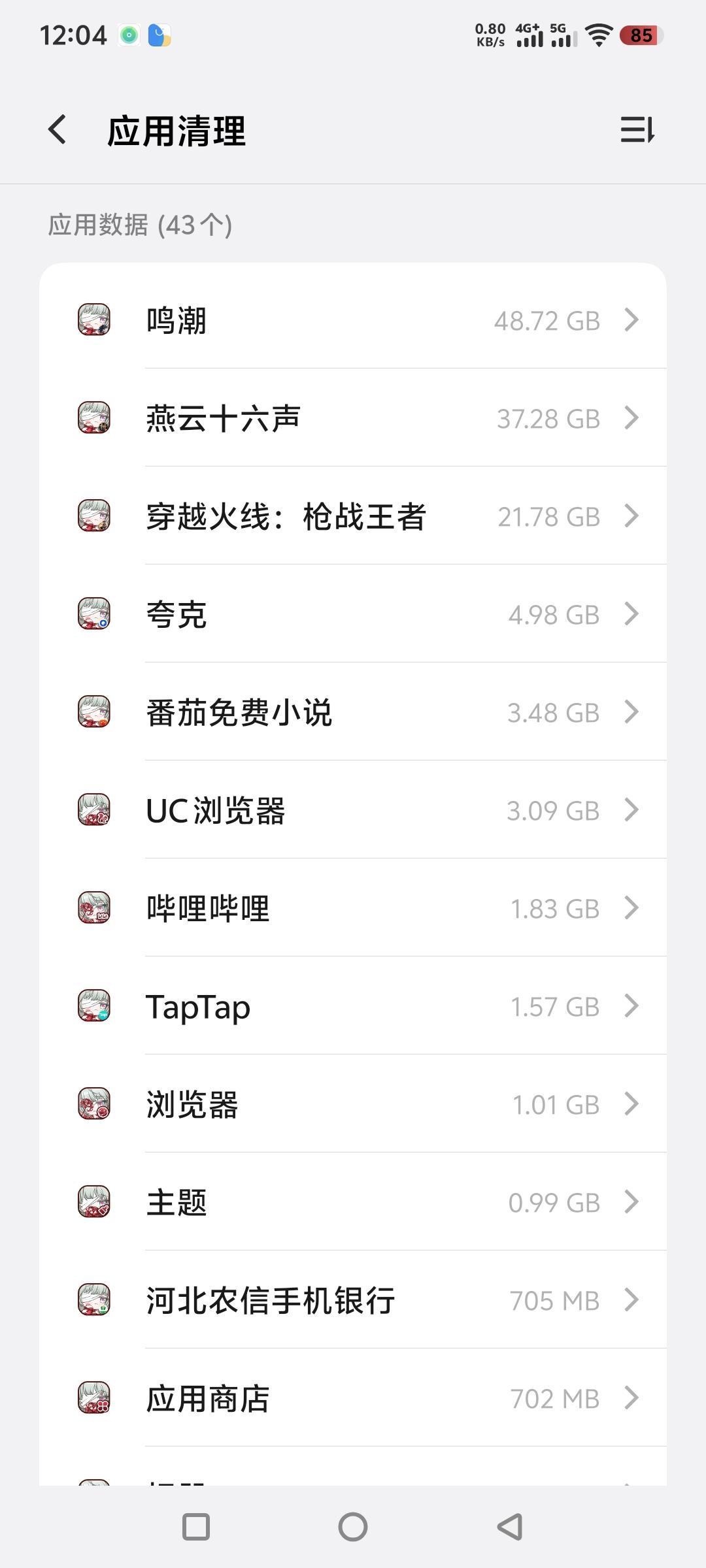The image size is (706, 1568).
Task: Open the sort order menu icon
Action: click(x=637, y=129)
